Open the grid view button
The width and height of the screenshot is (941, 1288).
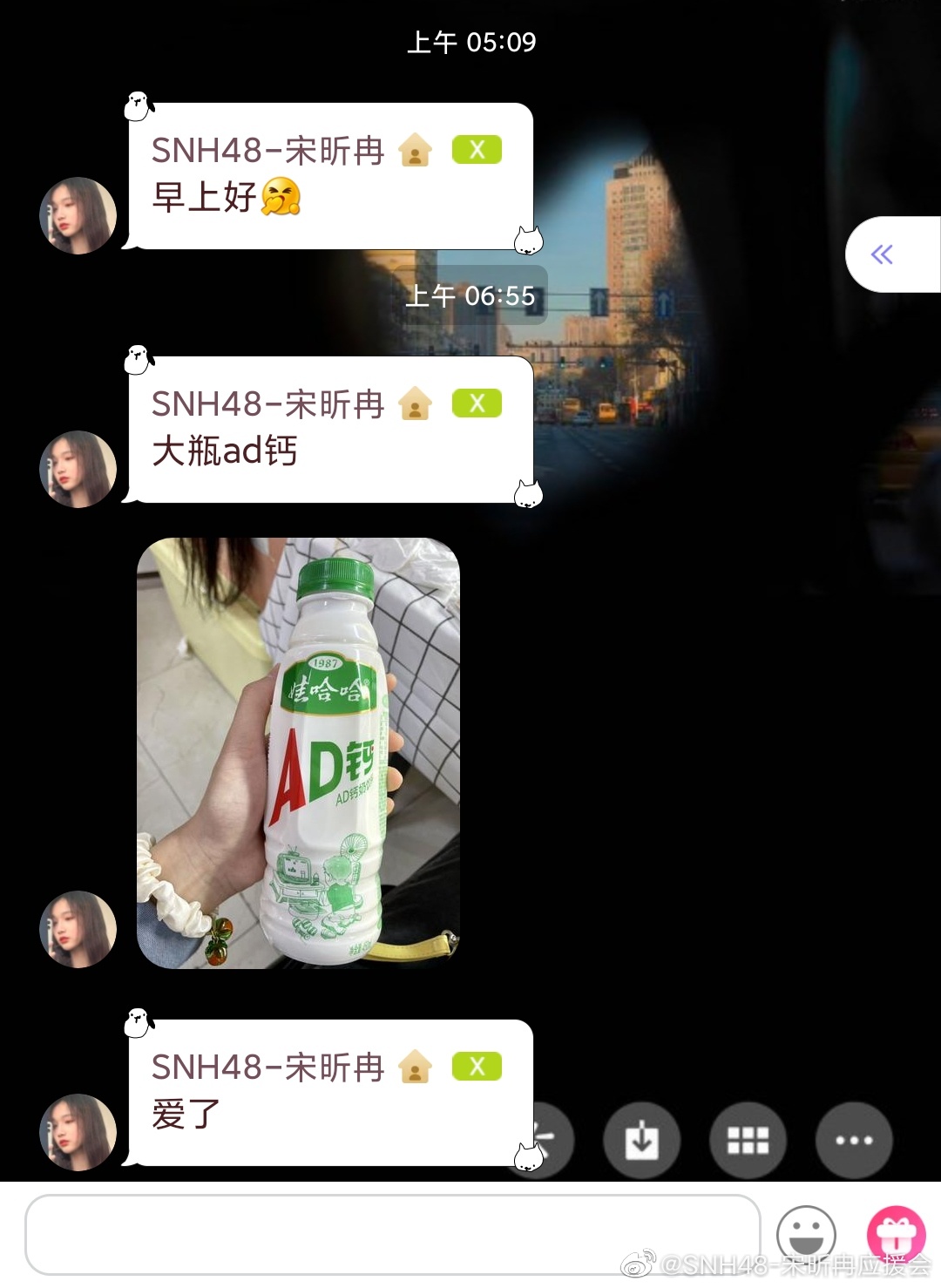[748, 1140]
